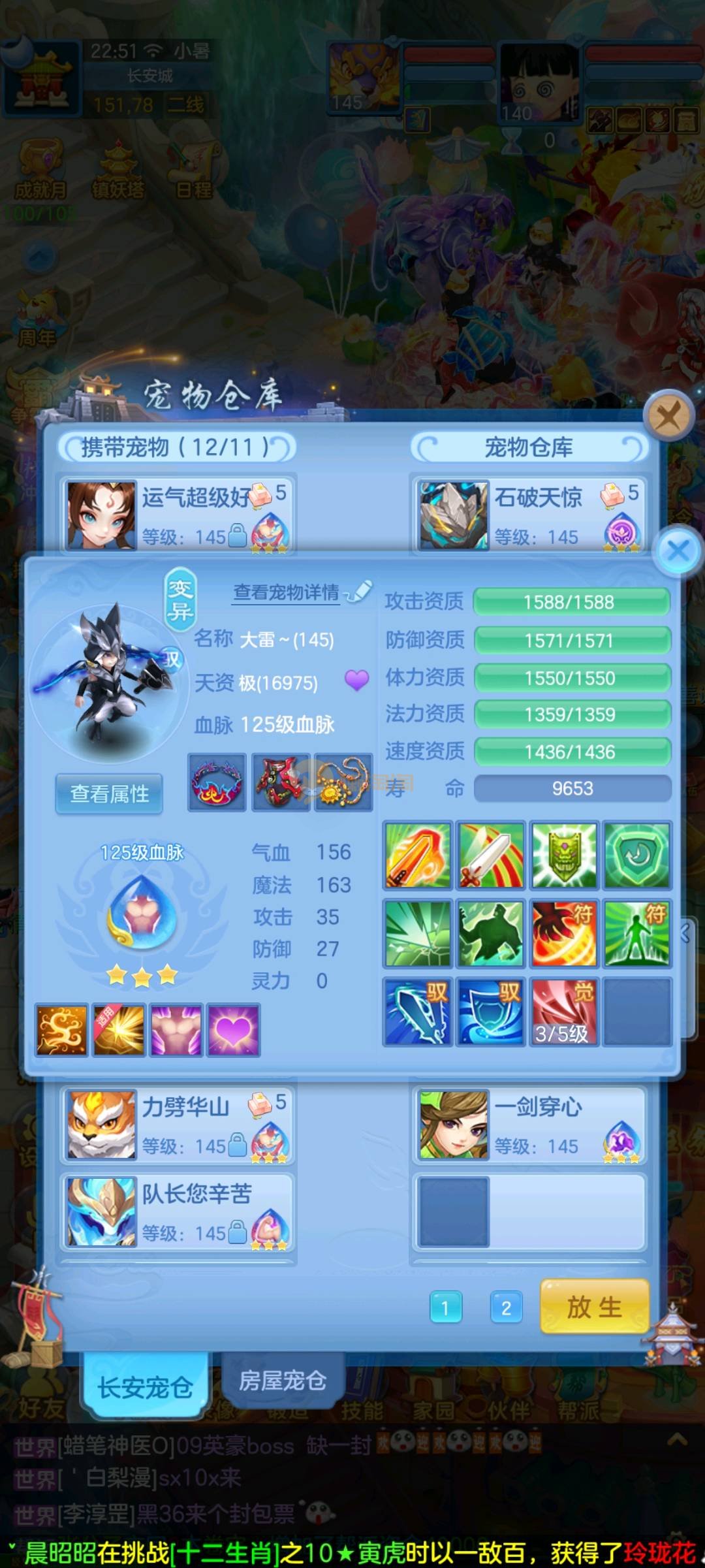Expand the chat panel arrow
This screenshot has height=1568, width=705.
pos(676,1438)
